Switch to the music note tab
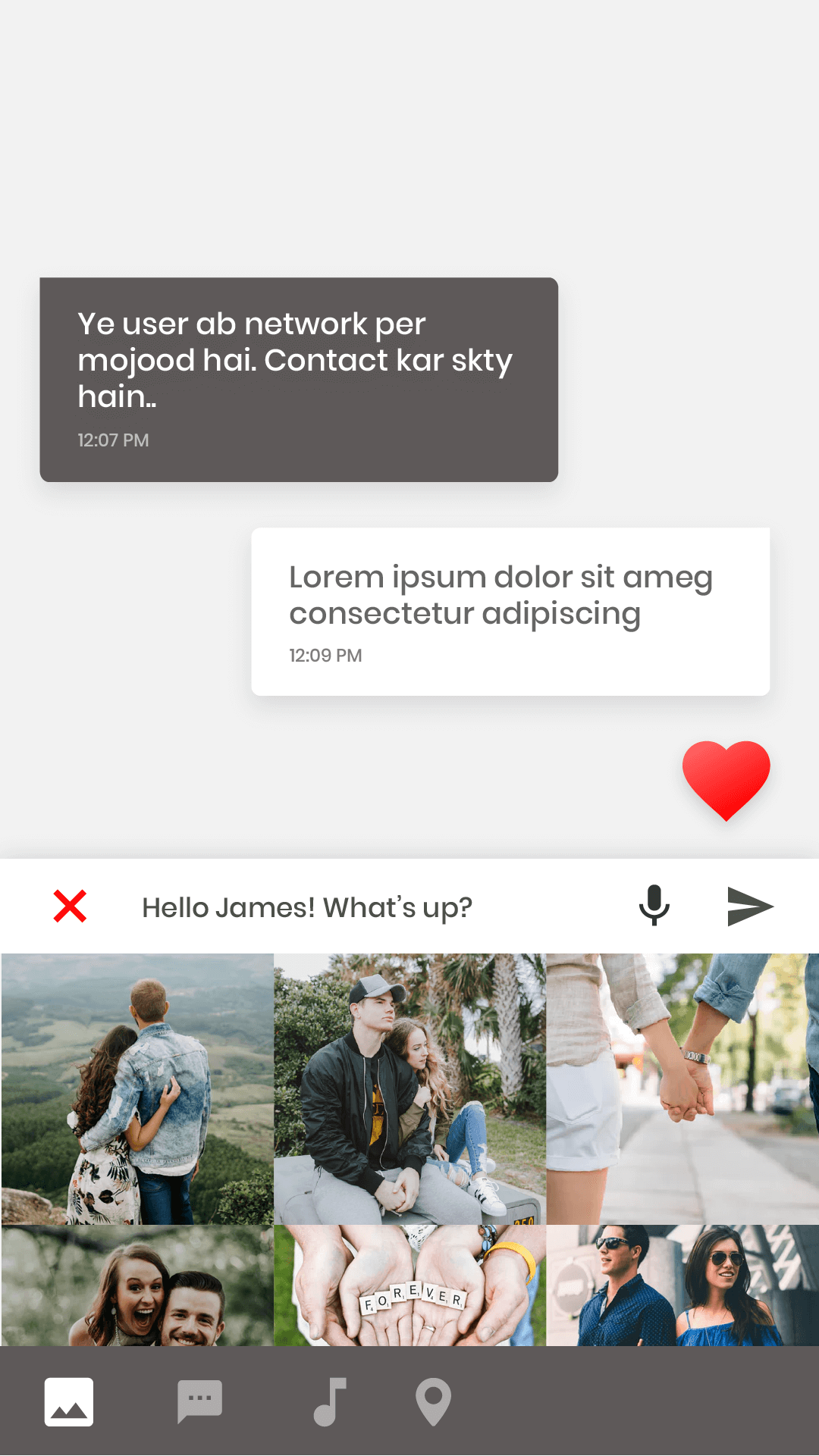Screen dimensions: 819x1456 coord(331,1401)
